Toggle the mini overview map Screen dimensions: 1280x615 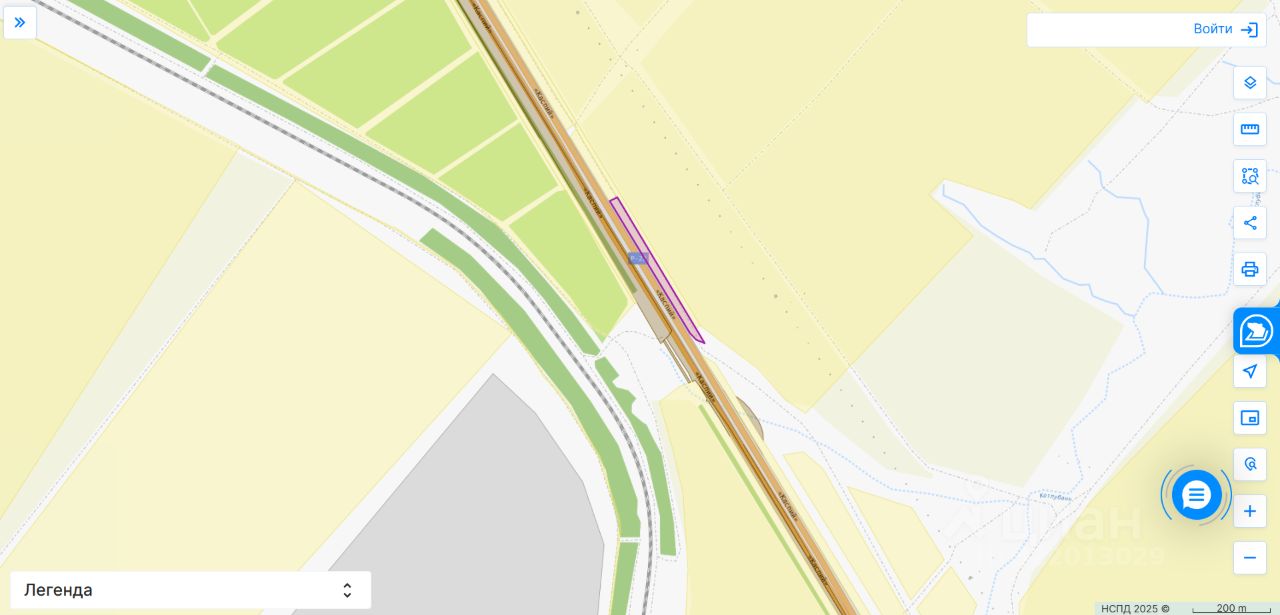coord(1250,418)
